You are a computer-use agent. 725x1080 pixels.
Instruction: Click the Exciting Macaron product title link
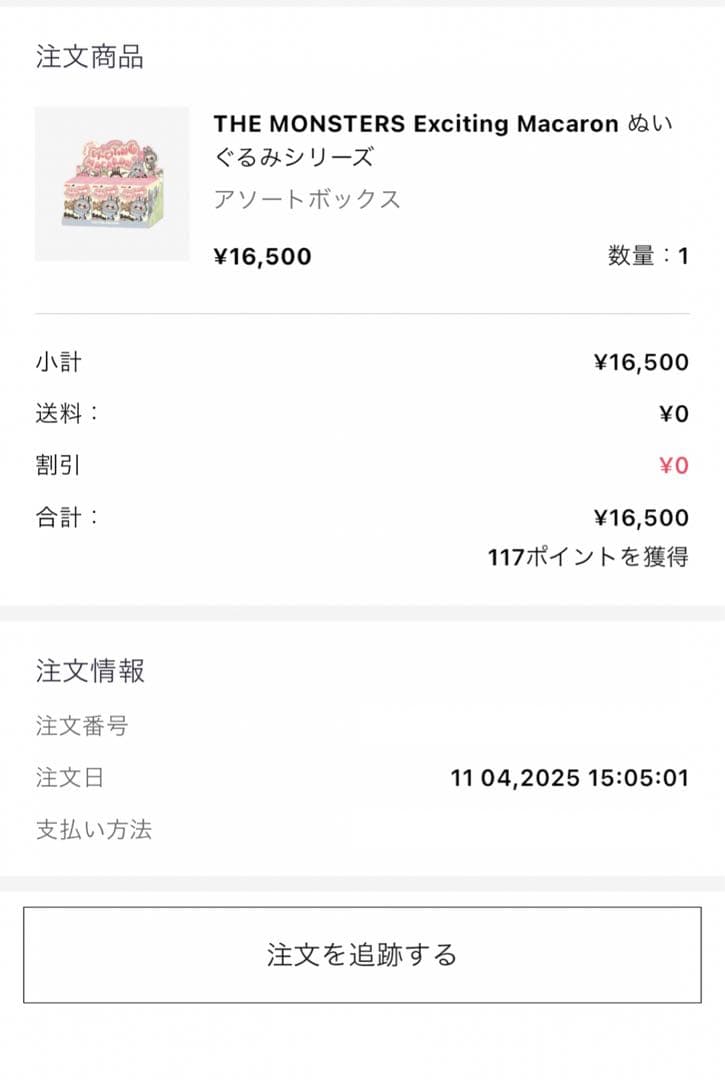440,140
